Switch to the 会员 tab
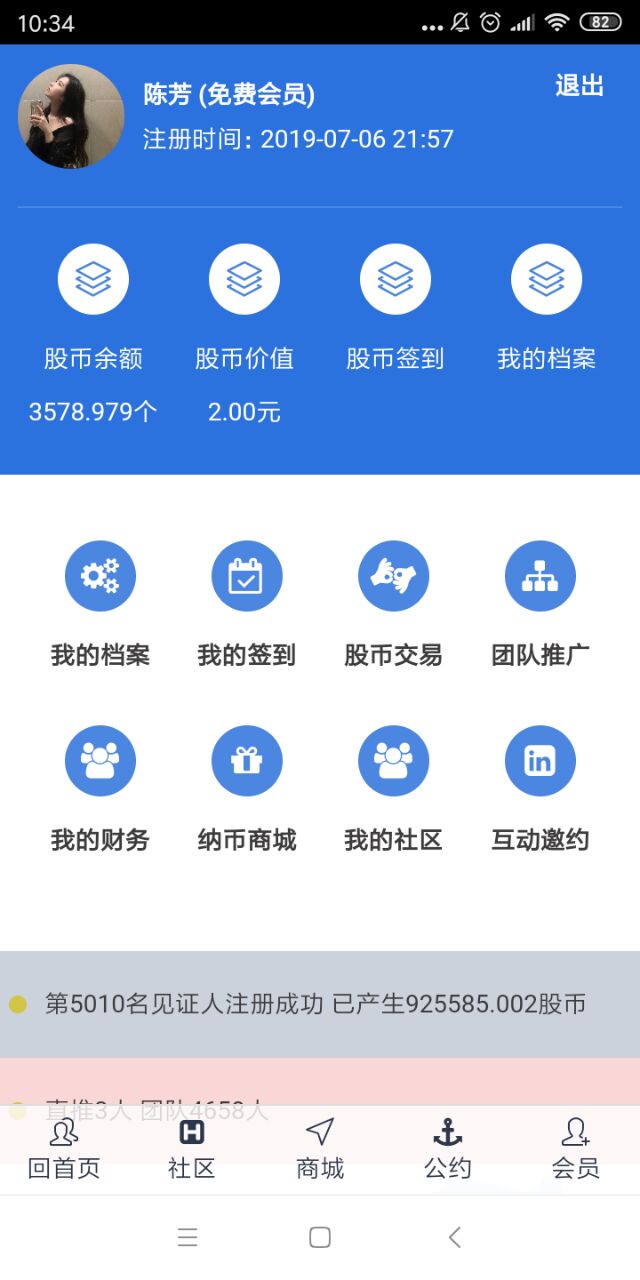The height and width of the screenshot is (1280, 640). click(x=576, y=1150)
